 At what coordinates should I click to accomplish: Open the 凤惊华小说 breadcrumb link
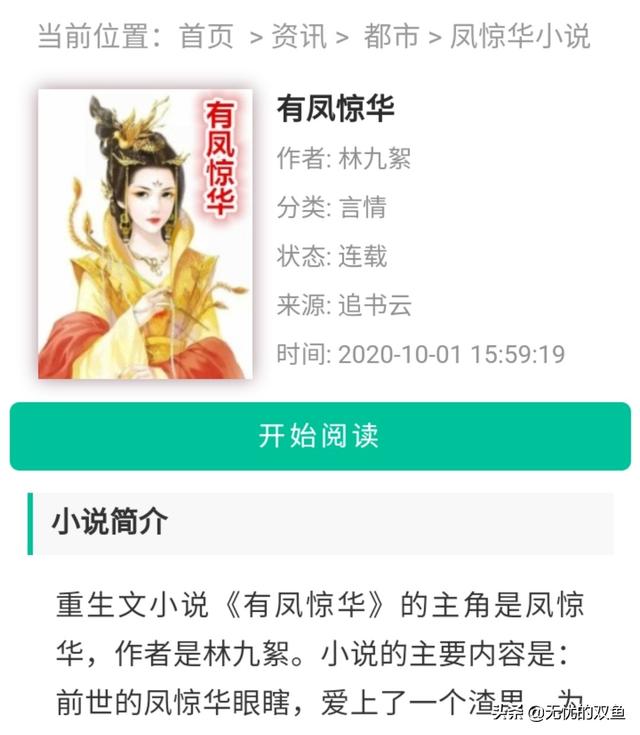(520, 37)
